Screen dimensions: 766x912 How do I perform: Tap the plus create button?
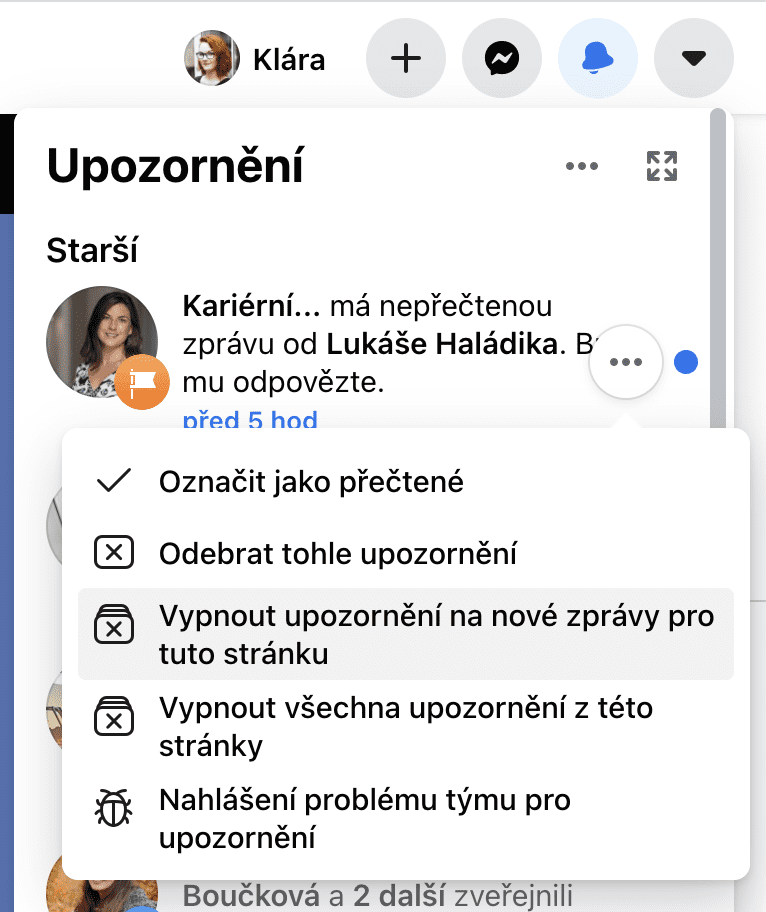pyautogui.click(x=405, y=59)
